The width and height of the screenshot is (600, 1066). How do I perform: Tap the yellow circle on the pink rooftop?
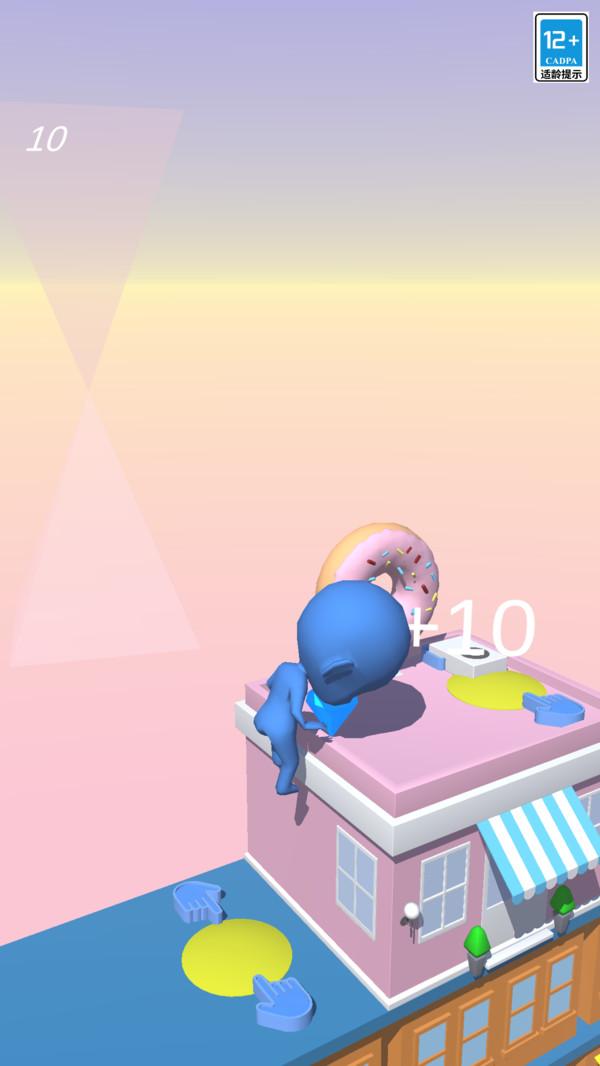click(x=495, y=689)
